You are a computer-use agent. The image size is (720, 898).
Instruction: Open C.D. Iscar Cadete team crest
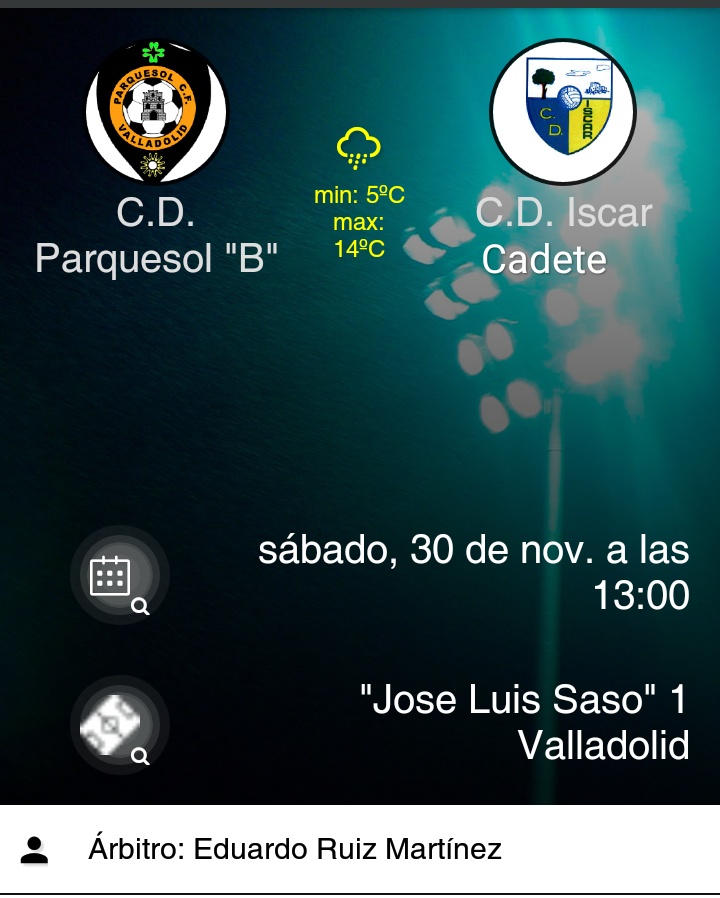pos(563,112)
